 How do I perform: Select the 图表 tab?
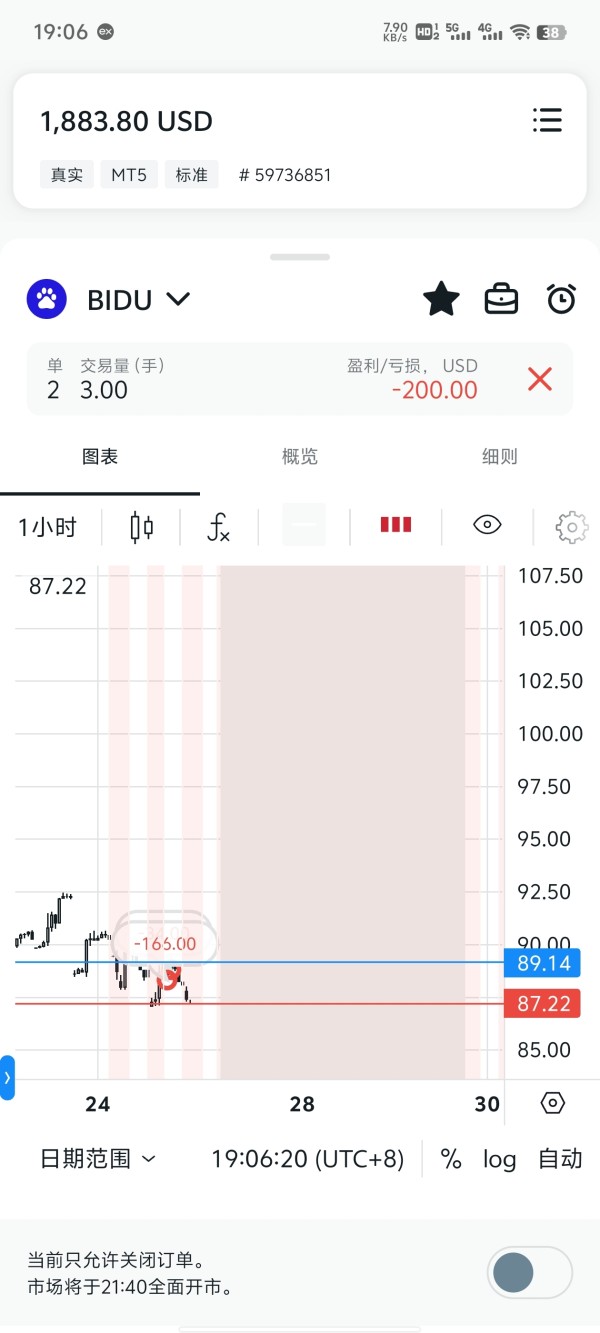(x=100, y=457)
